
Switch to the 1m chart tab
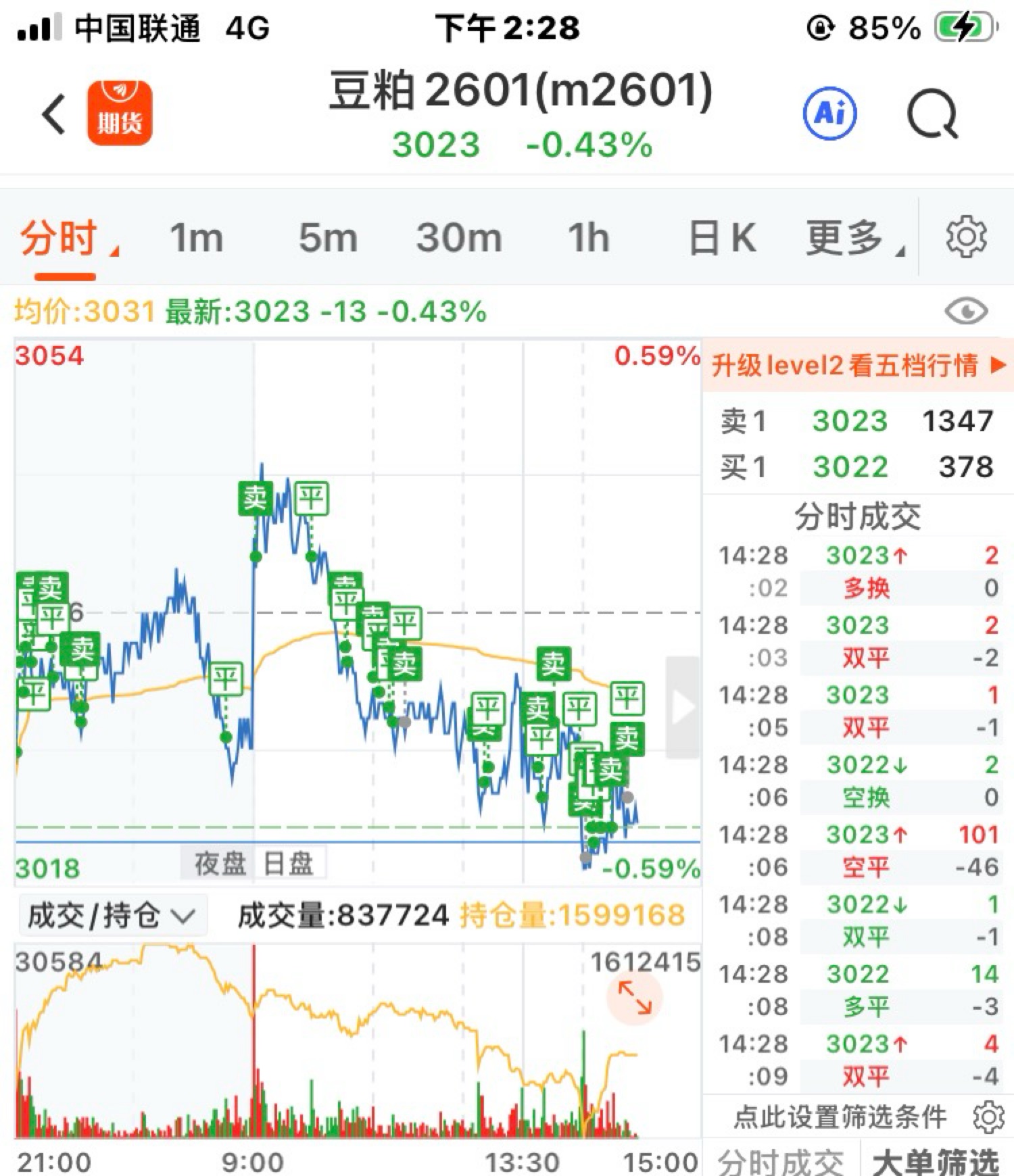tap(196, 238)
